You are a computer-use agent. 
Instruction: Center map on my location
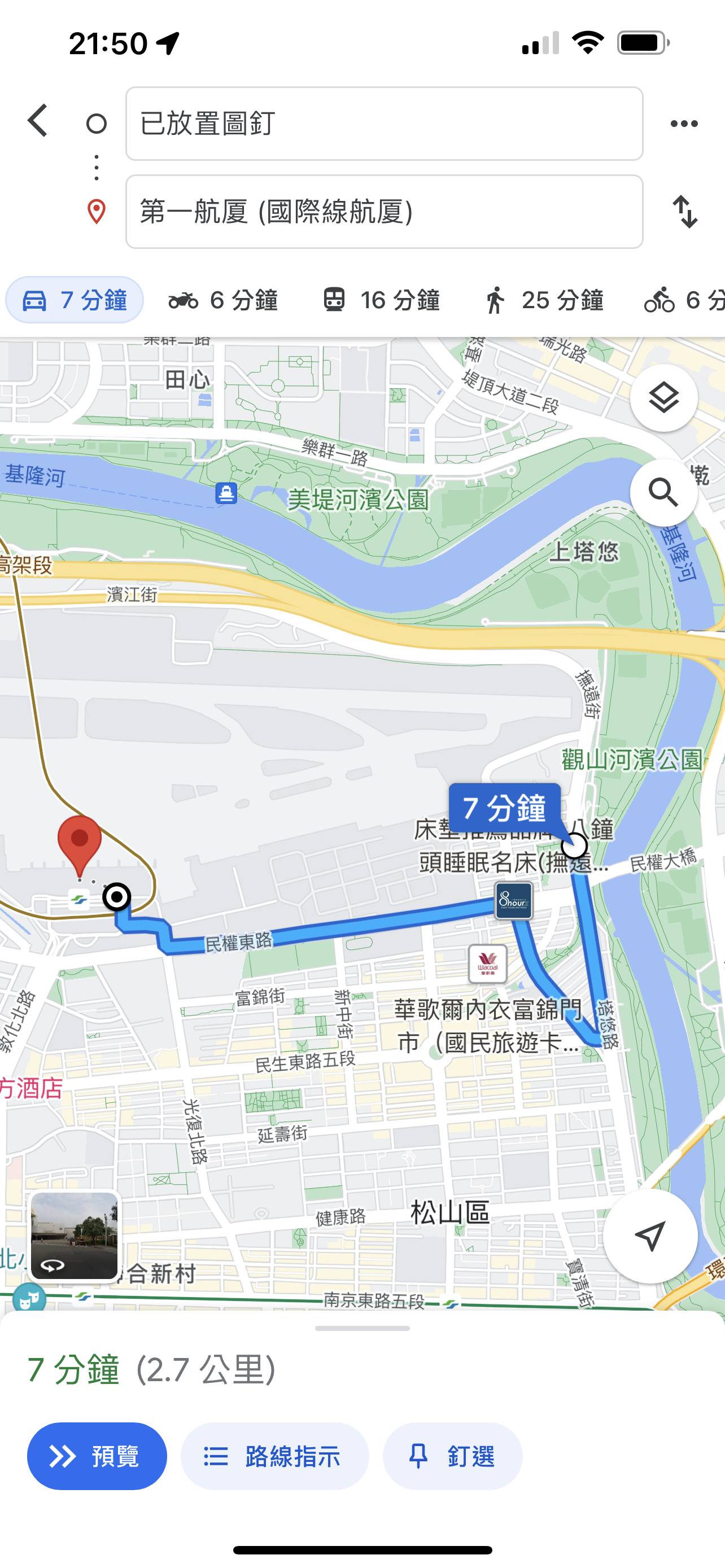649,1236
